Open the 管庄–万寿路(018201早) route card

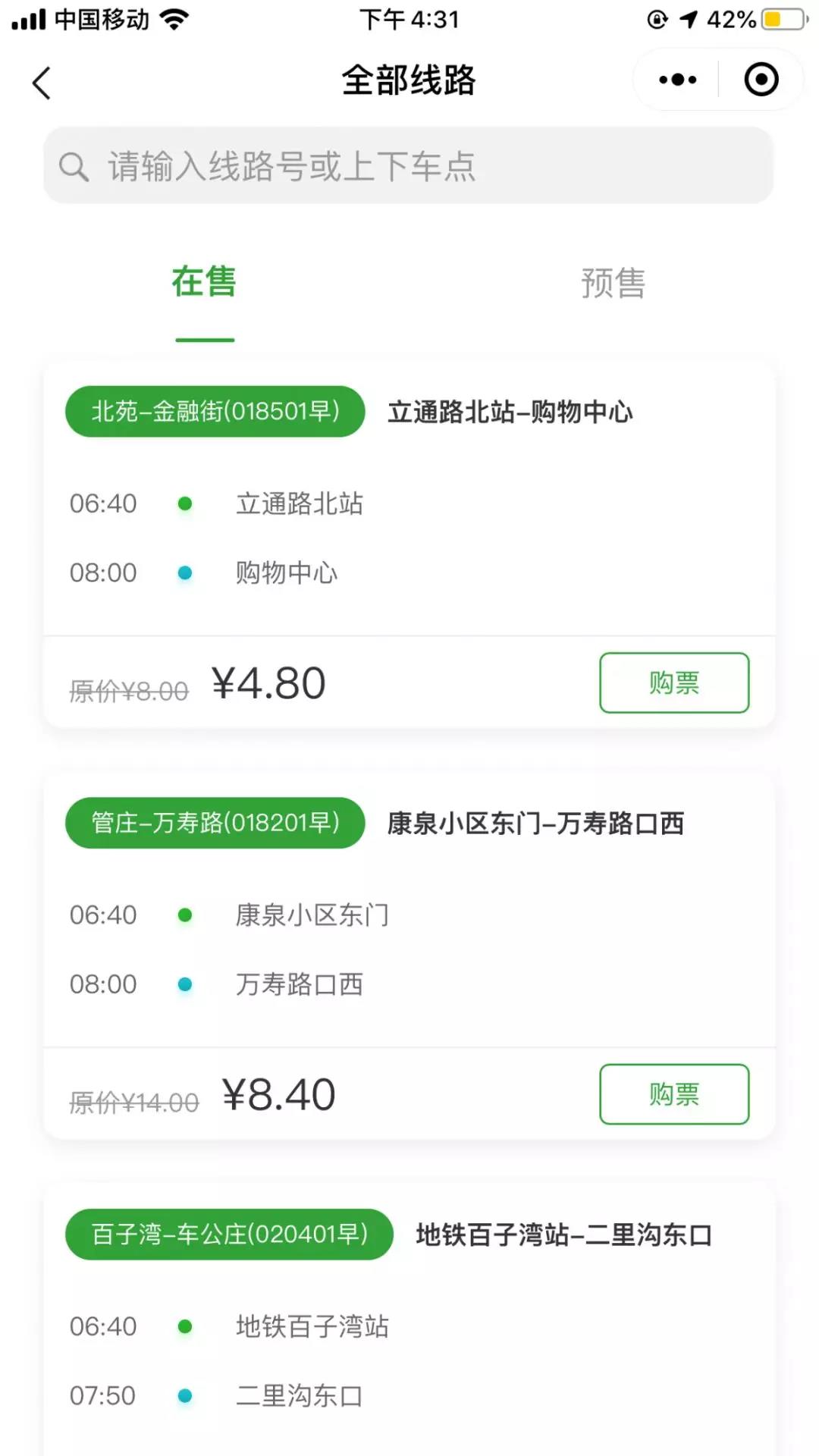[409, 956]
